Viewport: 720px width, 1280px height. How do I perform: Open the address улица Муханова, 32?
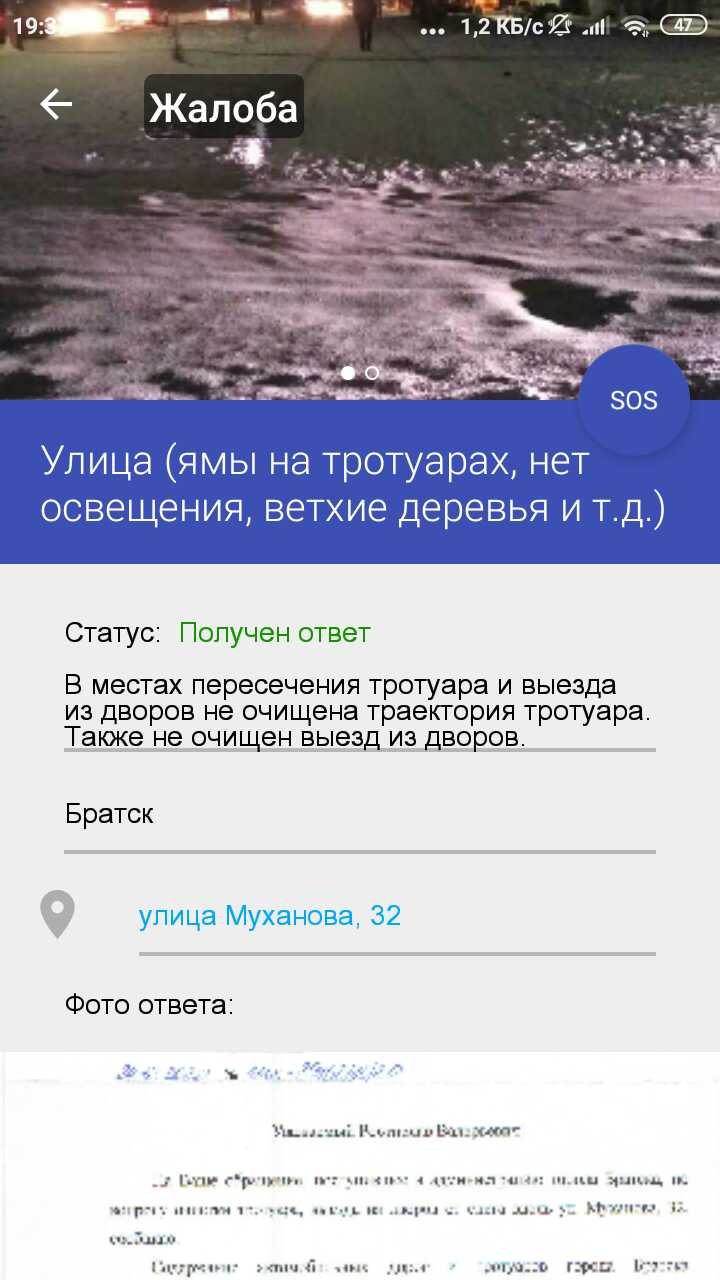[x=270, y=915]
